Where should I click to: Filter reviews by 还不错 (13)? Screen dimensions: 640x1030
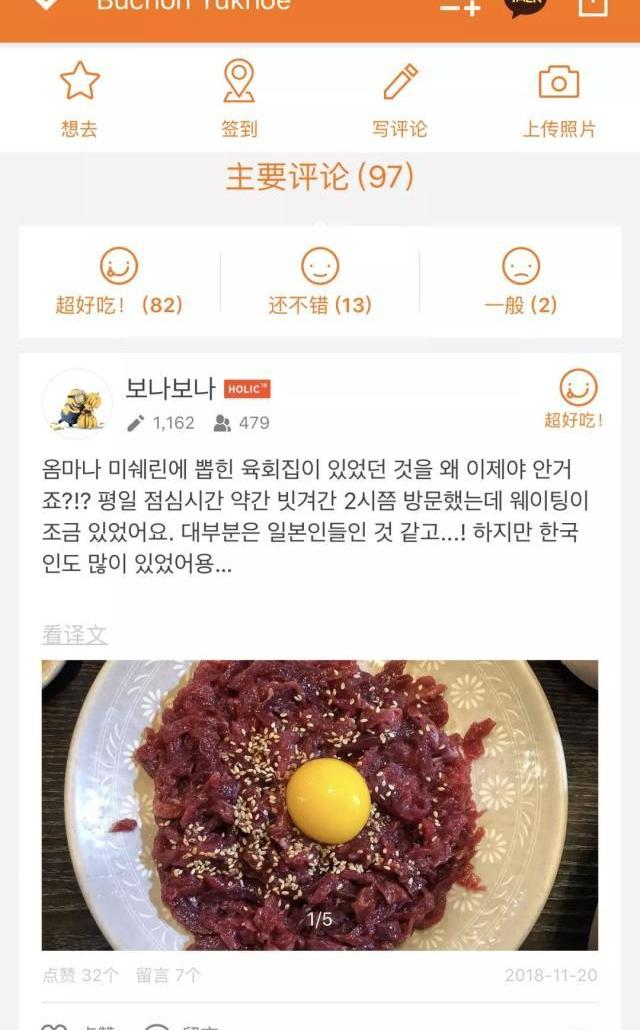click(x=319, y=282)
